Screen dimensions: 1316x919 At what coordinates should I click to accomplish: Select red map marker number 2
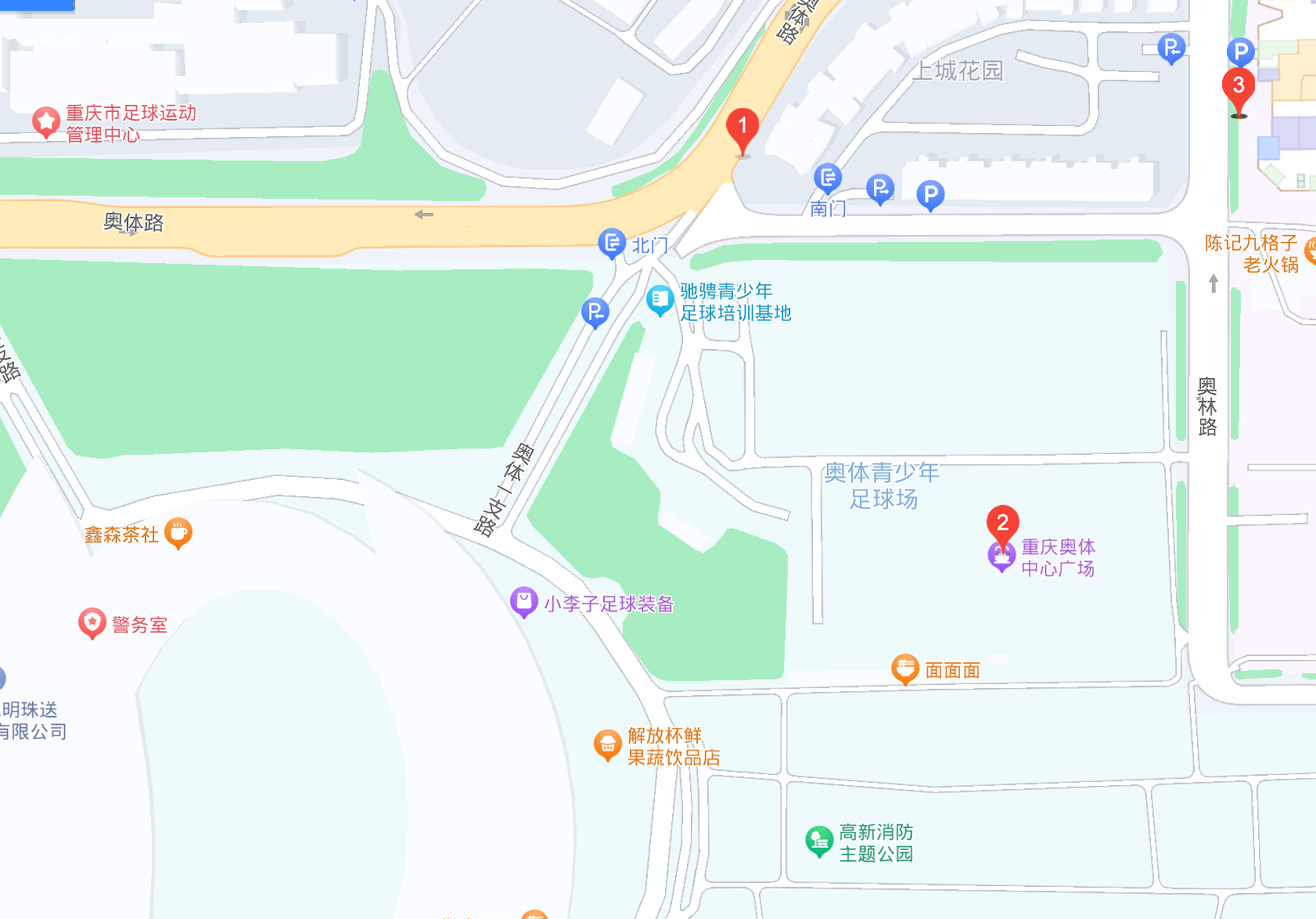pos(1002,524)
